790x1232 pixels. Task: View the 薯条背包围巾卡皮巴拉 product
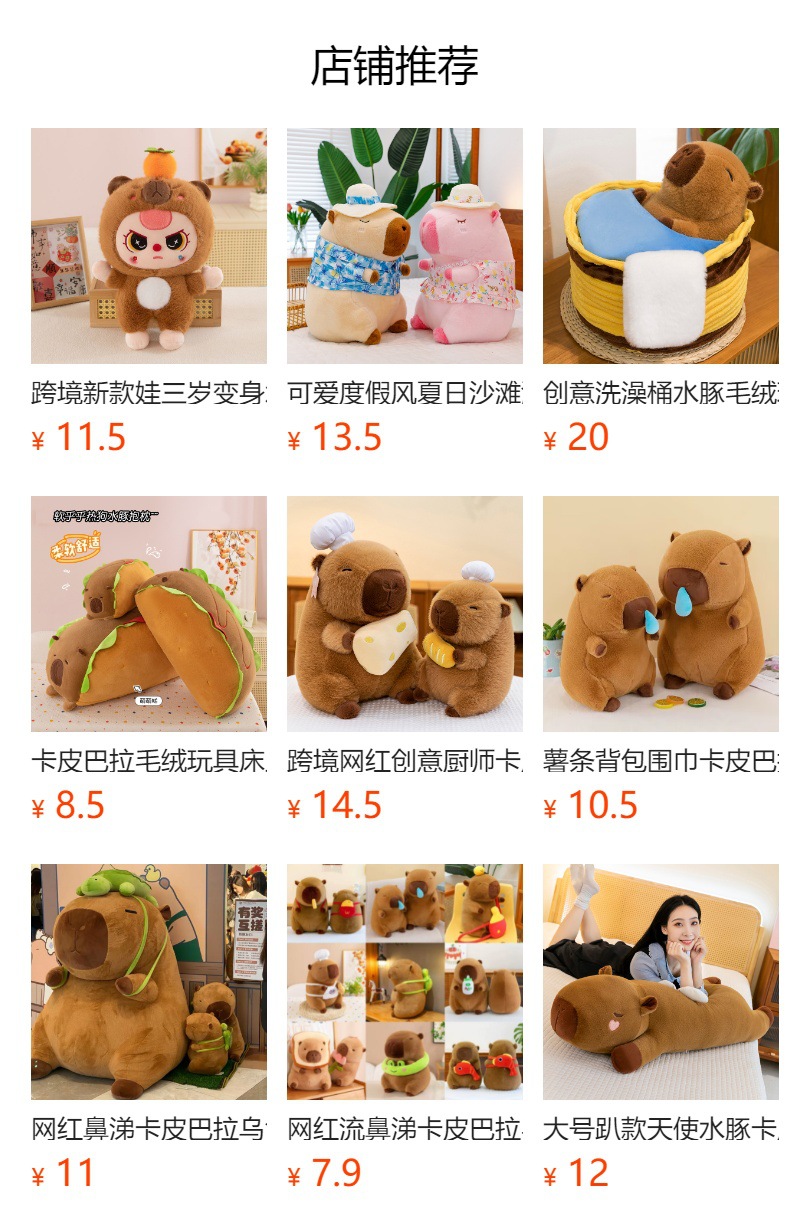660,614
